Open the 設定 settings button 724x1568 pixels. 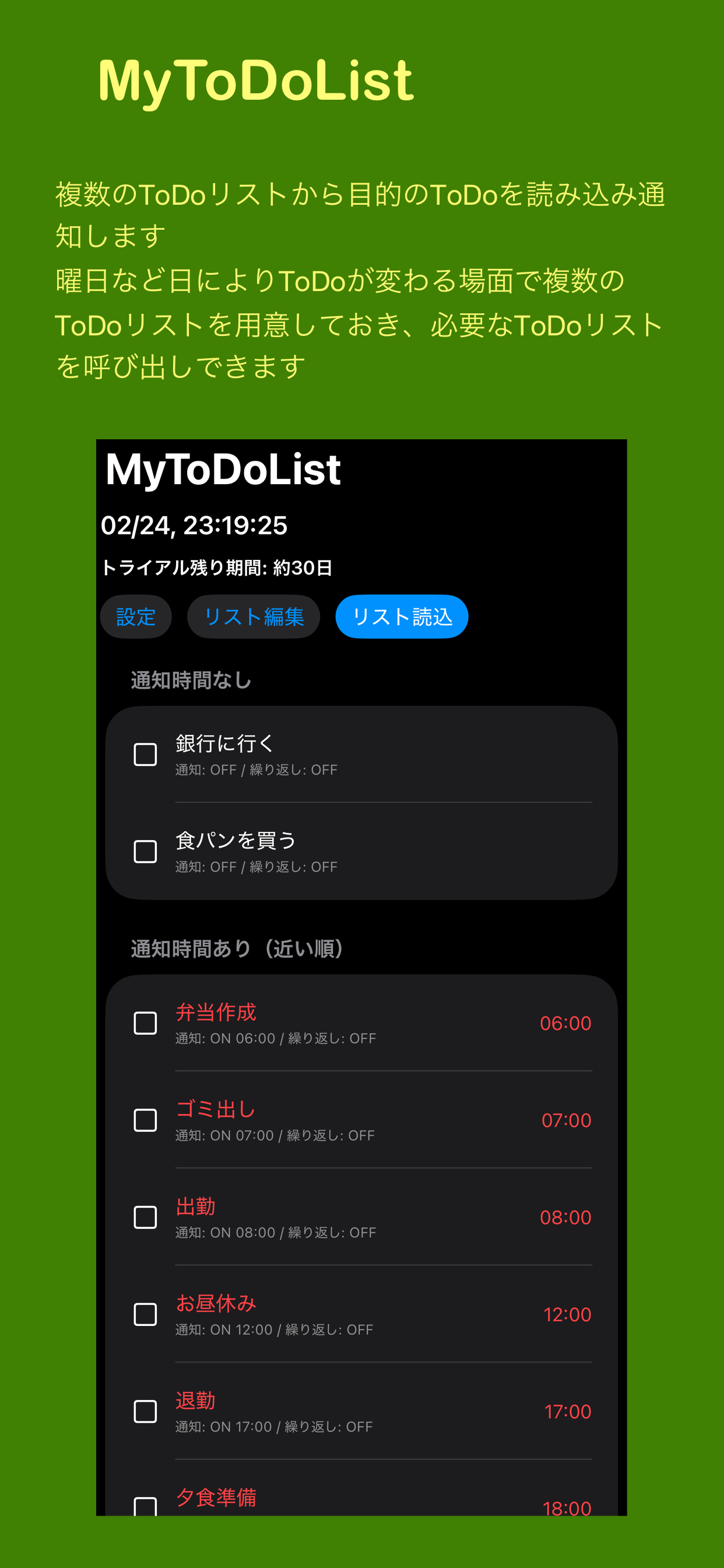[x=136, y=617]
